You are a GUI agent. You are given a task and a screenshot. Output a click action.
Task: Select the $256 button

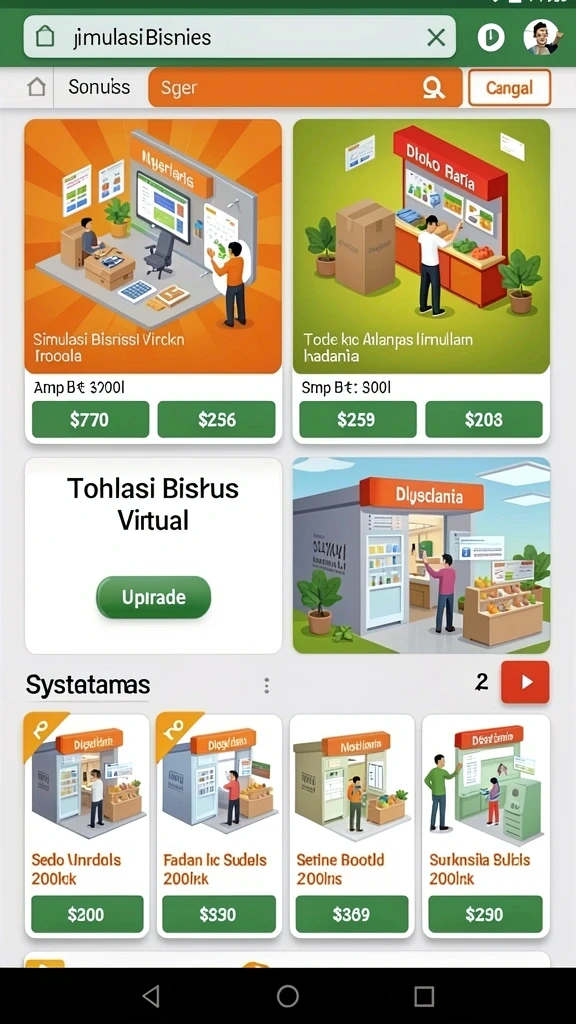click(x=216, y=419)
